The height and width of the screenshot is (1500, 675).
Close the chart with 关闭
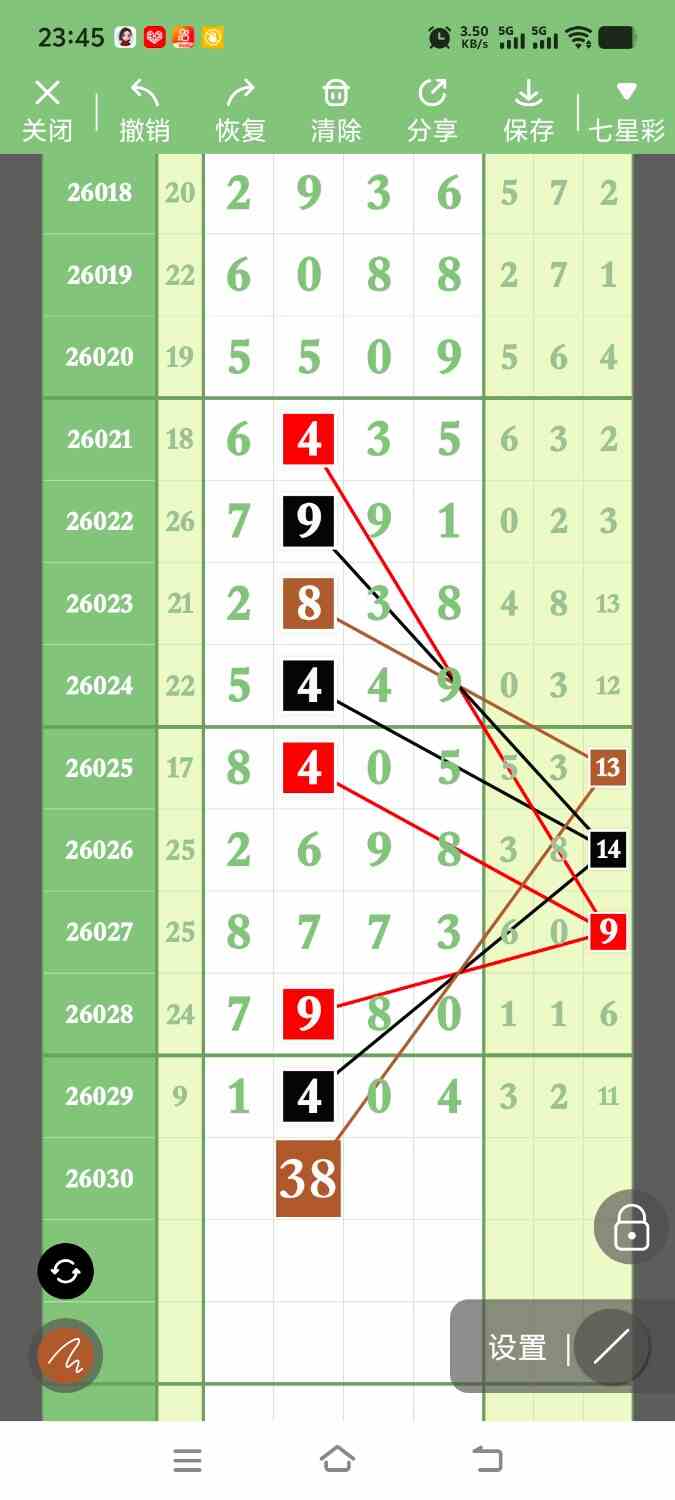pyautogui.click(x=46, y=112)
